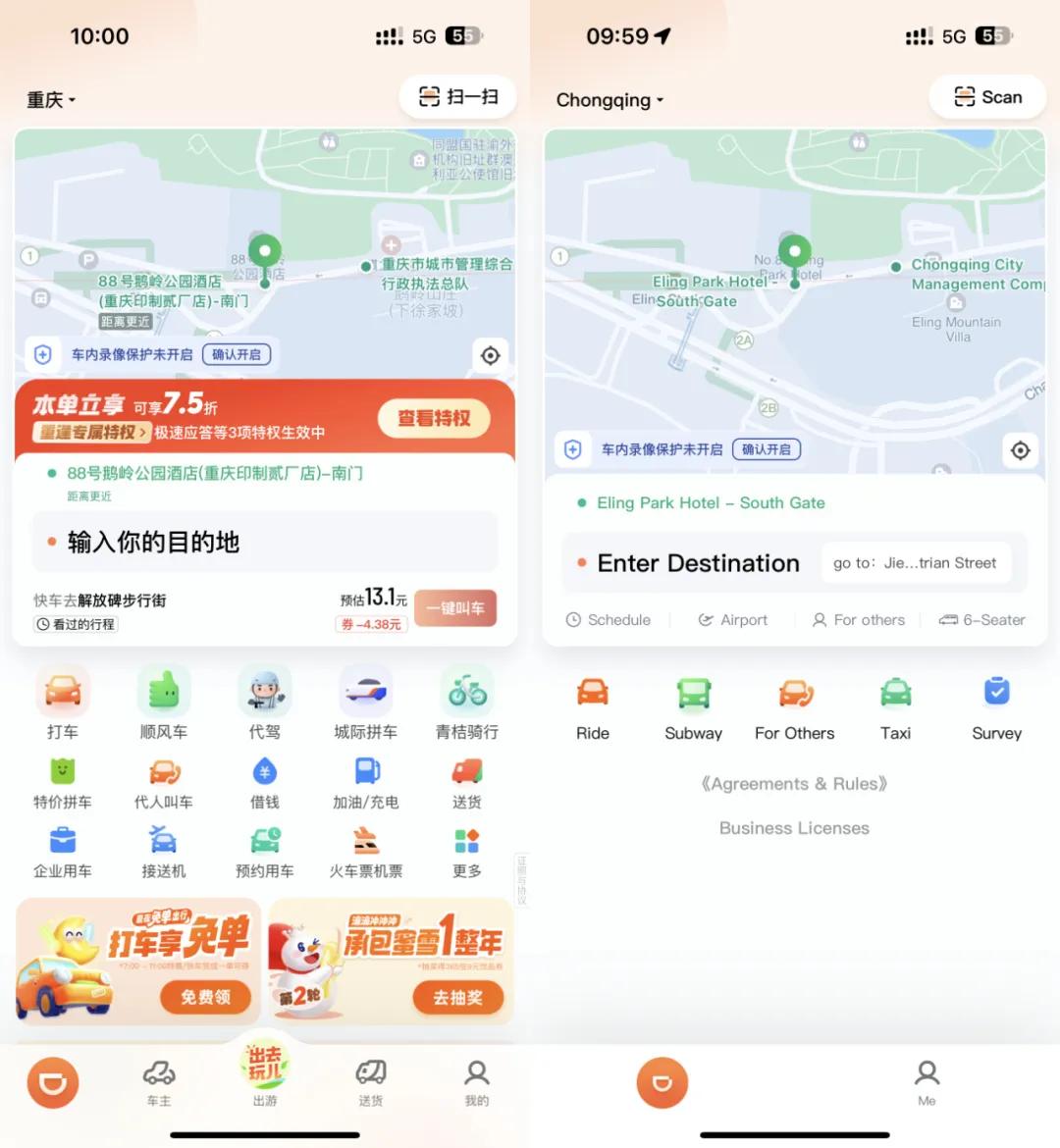Open the 青桔骑行 bike service
The image size is (1060, 1148).
click(x=467, y=704)
